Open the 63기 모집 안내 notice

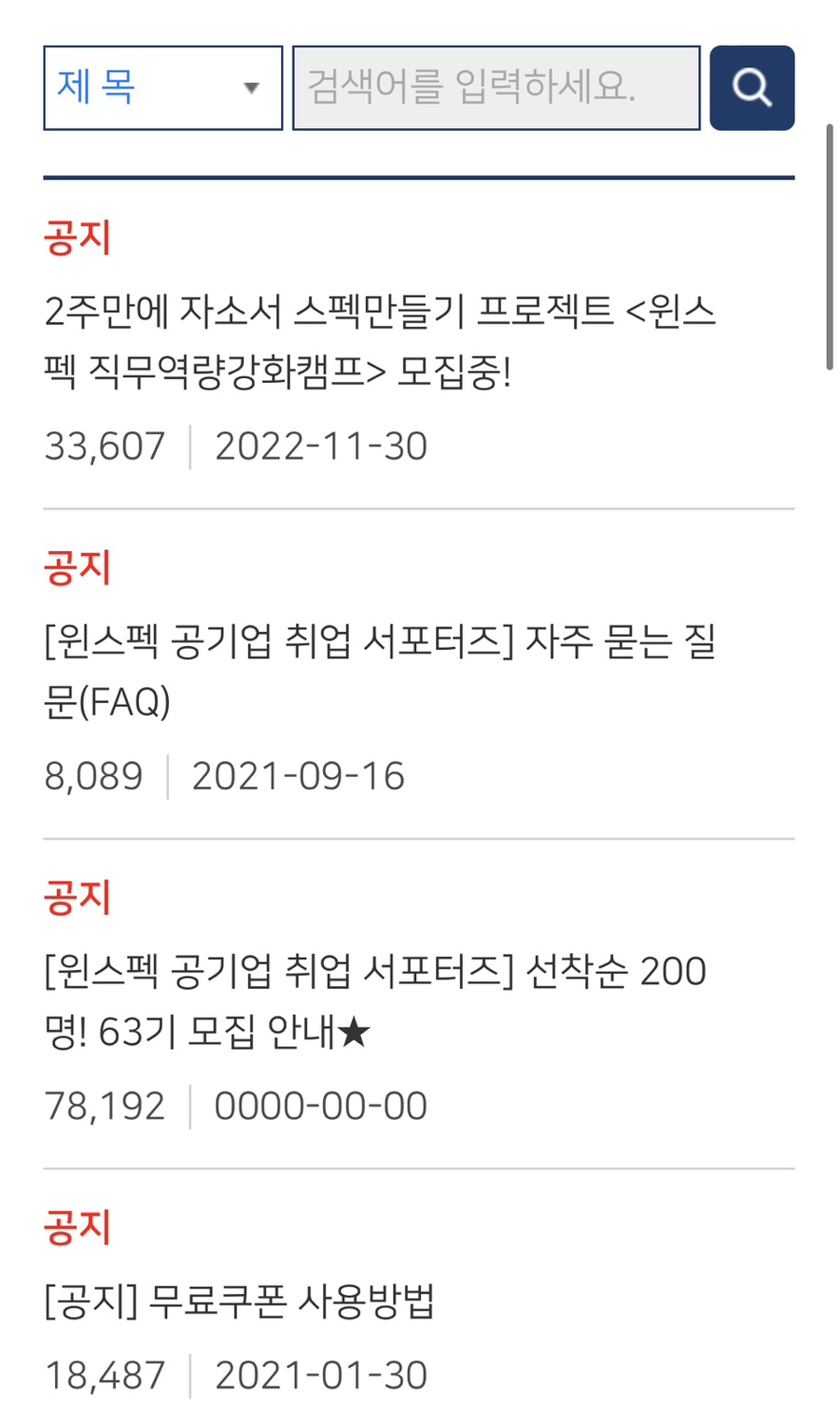pos(373,1001)
